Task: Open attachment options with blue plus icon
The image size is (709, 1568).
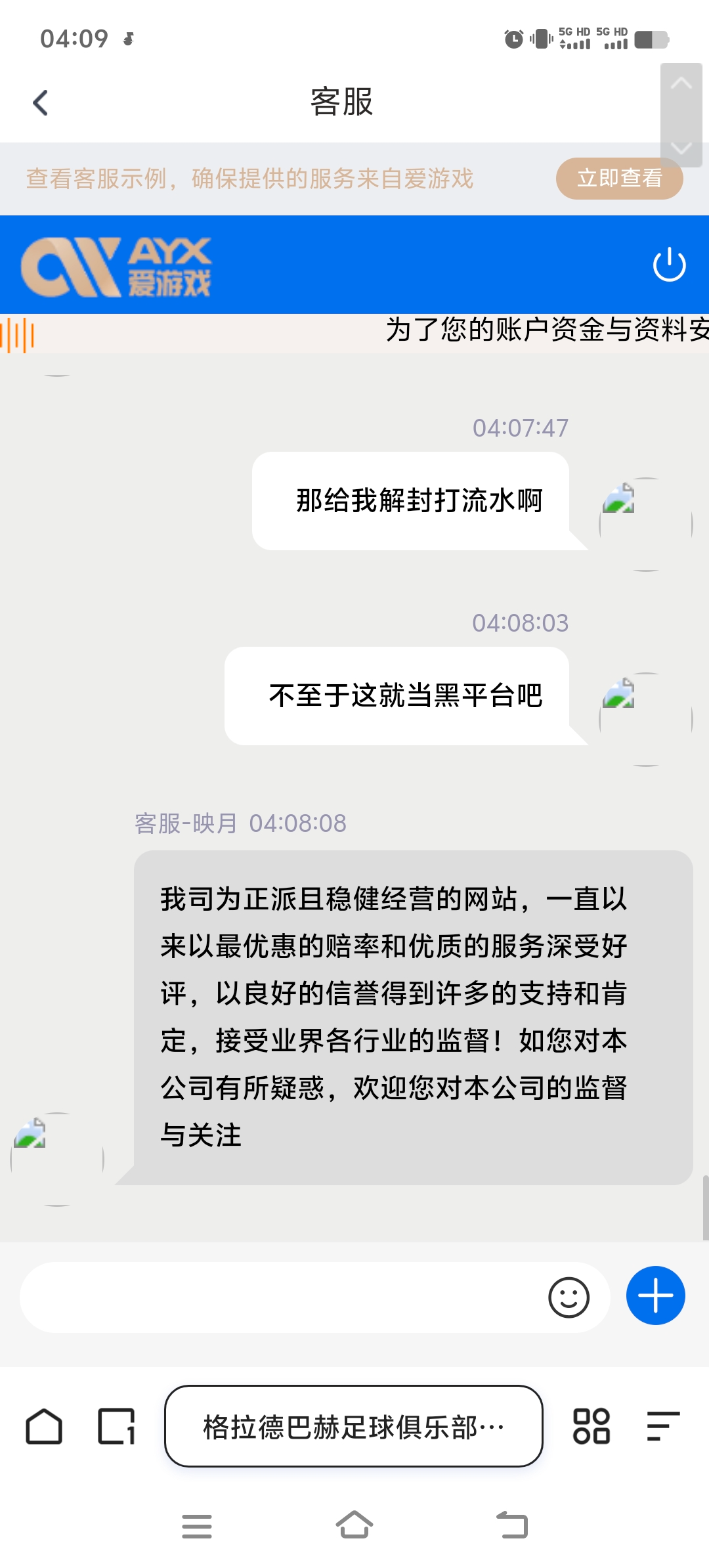Action: tap(655, 1296)
